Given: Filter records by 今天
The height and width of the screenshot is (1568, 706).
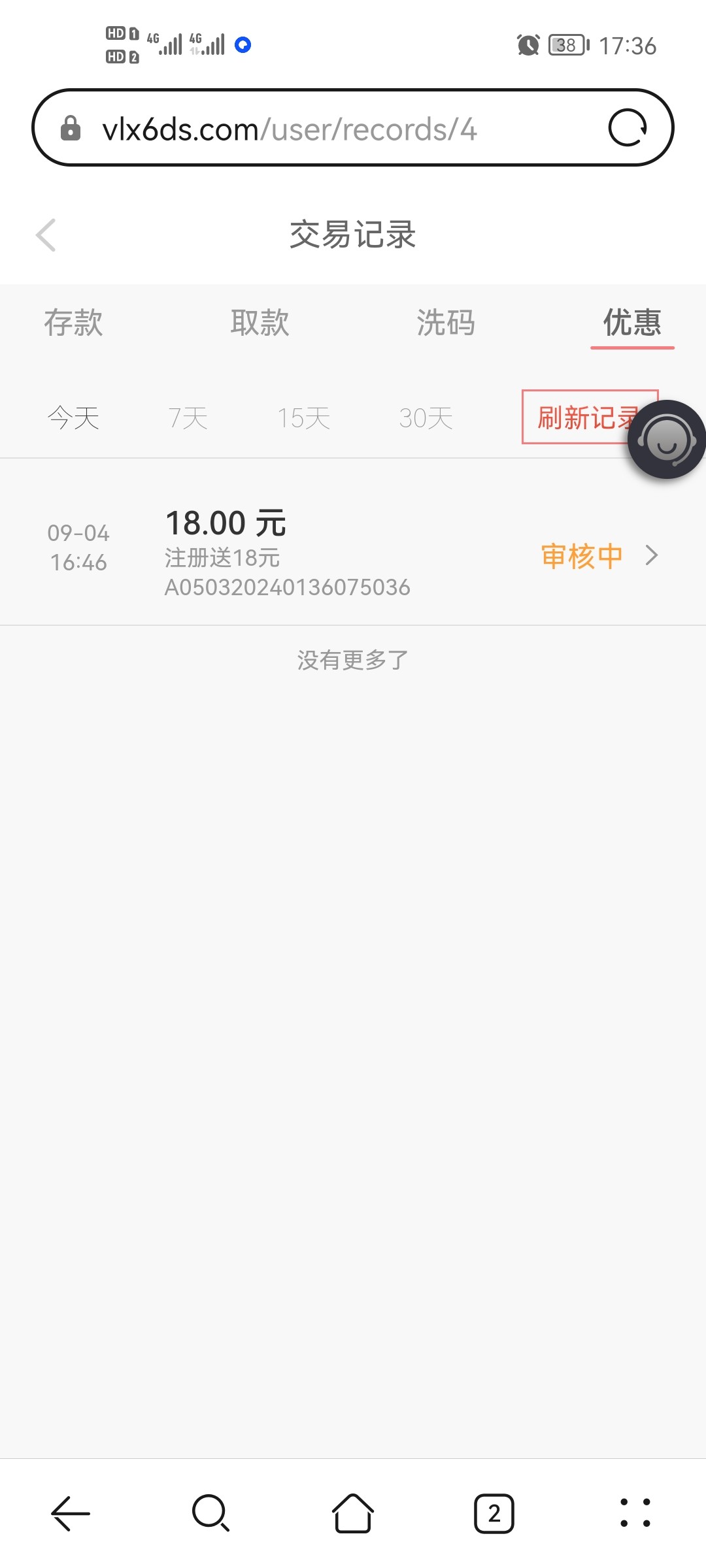Looking at the screenshot, I should (73, 418).
